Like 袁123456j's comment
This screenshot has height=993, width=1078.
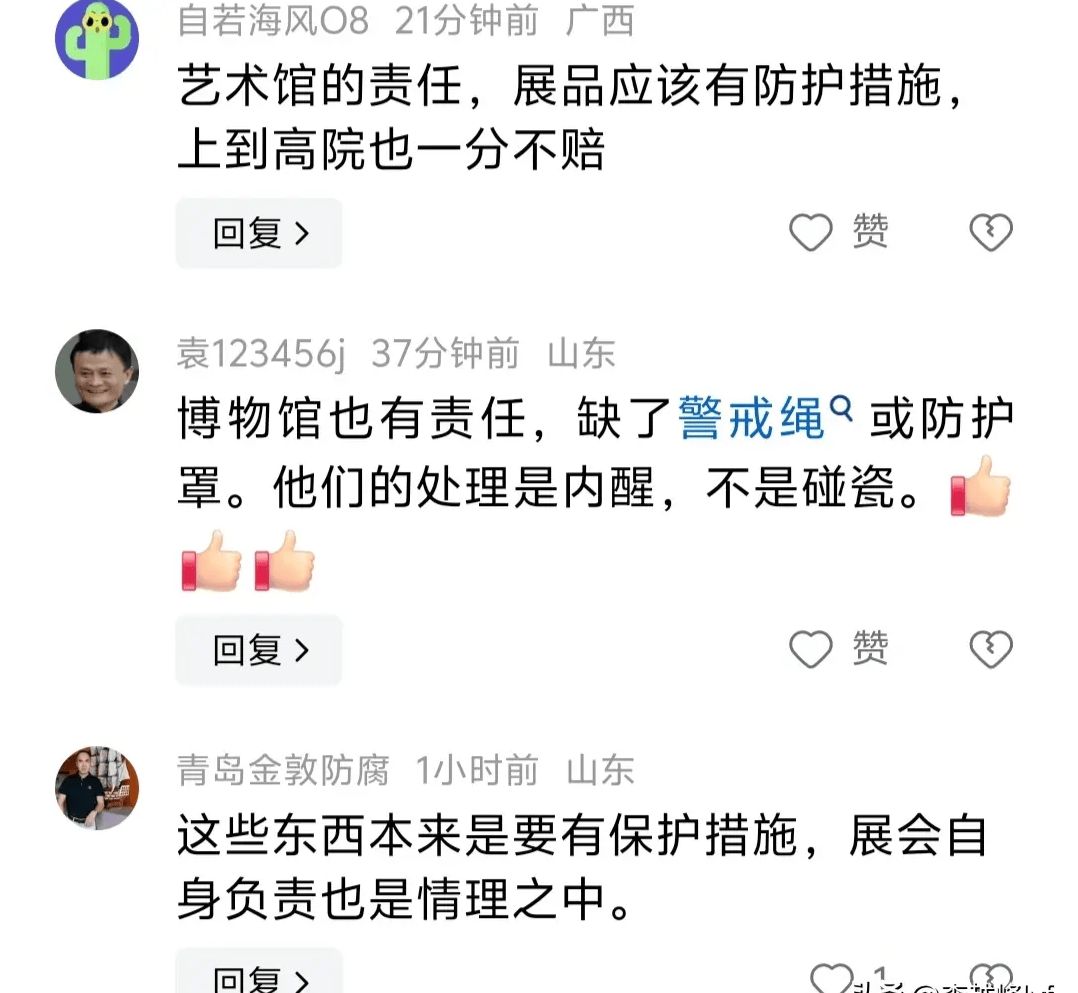click(811, 650)
